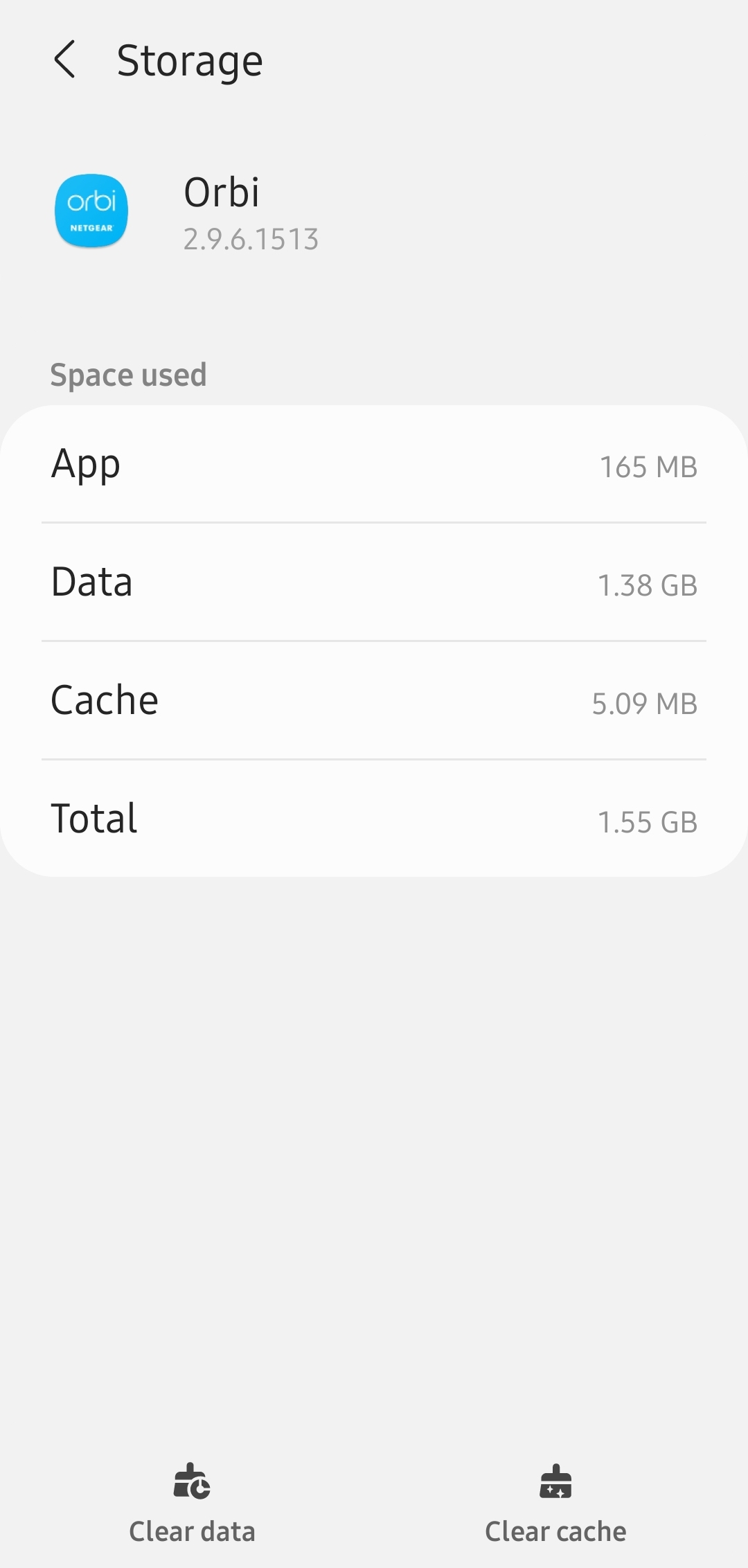The image size is (748, 1568).
Task: Select the app version number 2.9.6.1513
Action: point(251,239)
